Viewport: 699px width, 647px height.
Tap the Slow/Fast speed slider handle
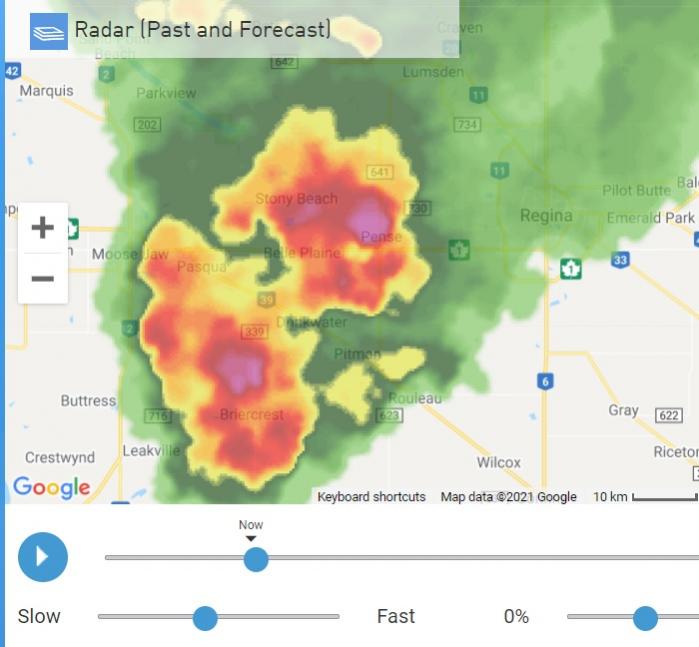click(x=205, y=618)
